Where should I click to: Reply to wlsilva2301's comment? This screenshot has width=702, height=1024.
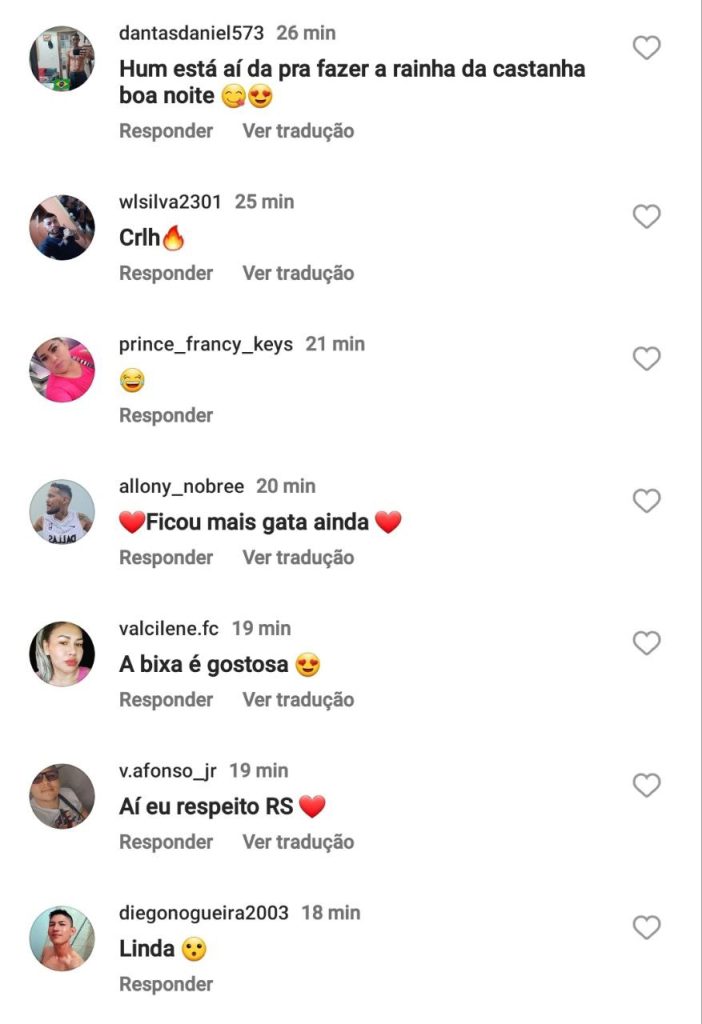tap(166, 273)
